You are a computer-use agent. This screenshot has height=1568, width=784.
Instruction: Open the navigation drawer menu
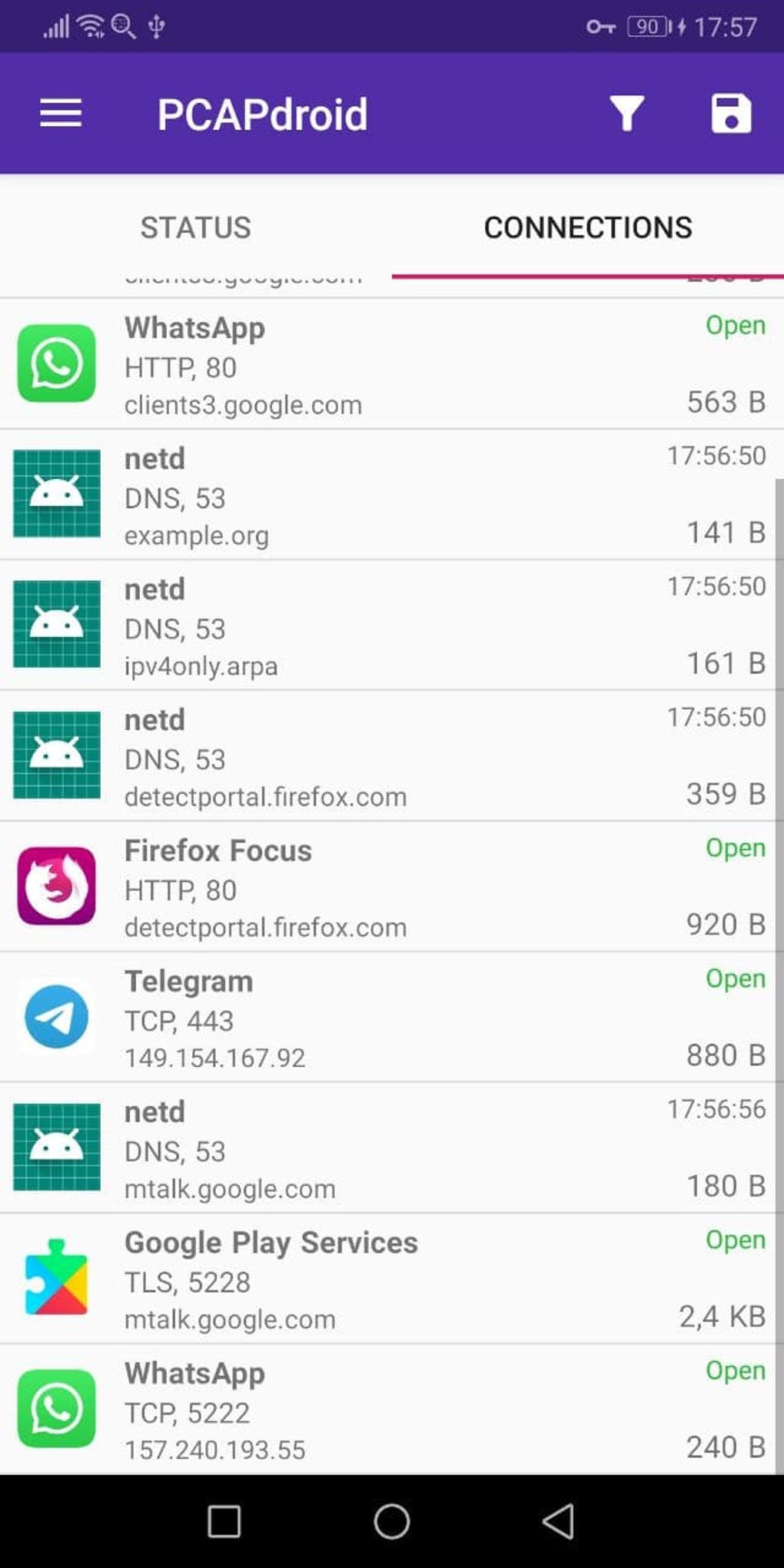[x=58, y=113]
